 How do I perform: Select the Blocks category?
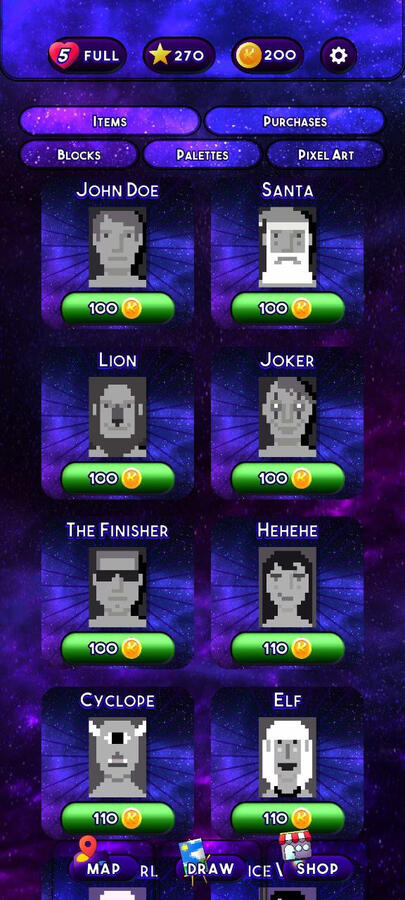79,154
